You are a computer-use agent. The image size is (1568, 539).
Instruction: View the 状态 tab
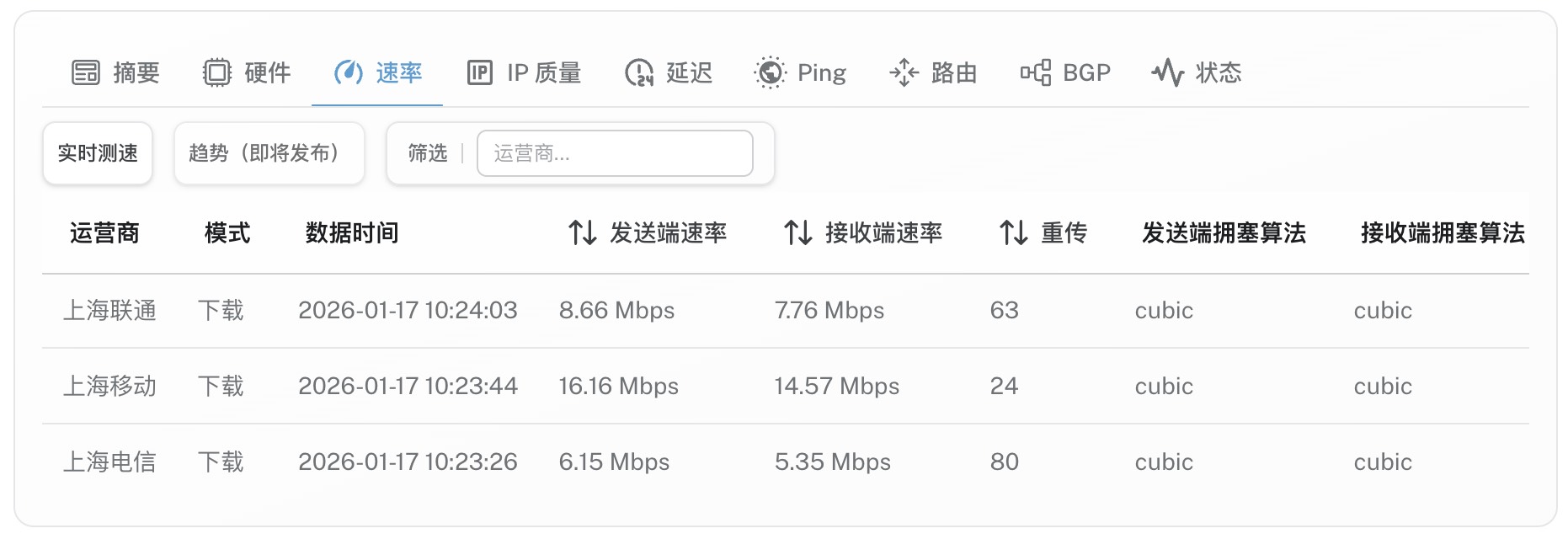coord(1197,73)
